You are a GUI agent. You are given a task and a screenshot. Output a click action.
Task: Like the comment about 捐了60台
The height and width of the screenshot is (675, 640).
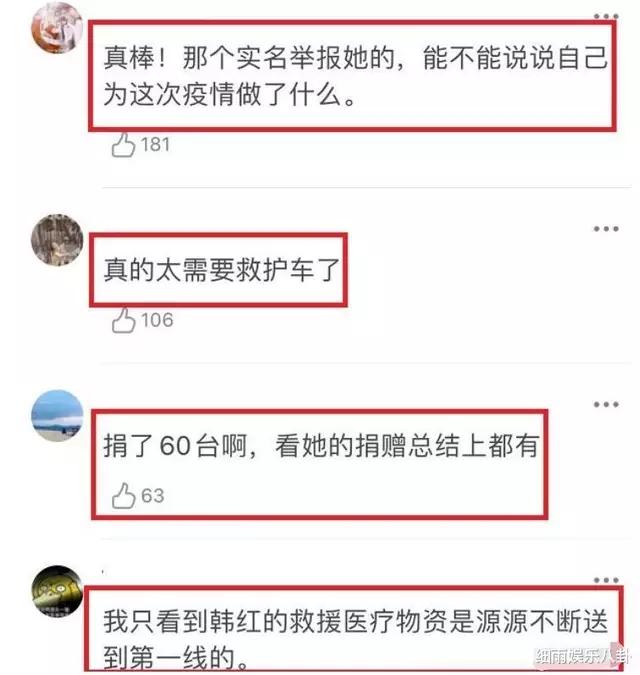pyautogui.click(x=124, y=497)
